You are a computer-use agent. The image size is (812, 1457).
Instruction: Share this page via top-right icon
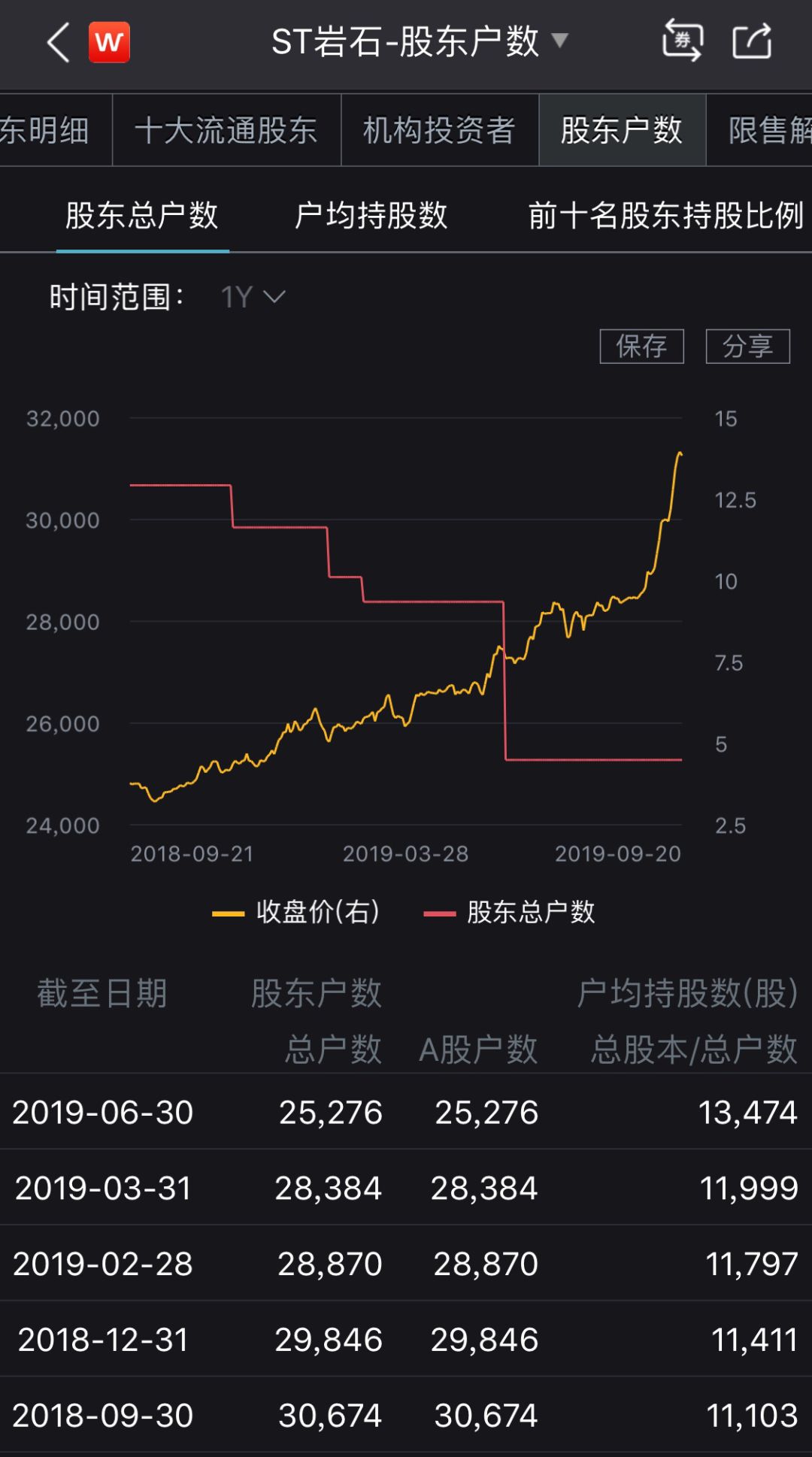click(753, 41)
